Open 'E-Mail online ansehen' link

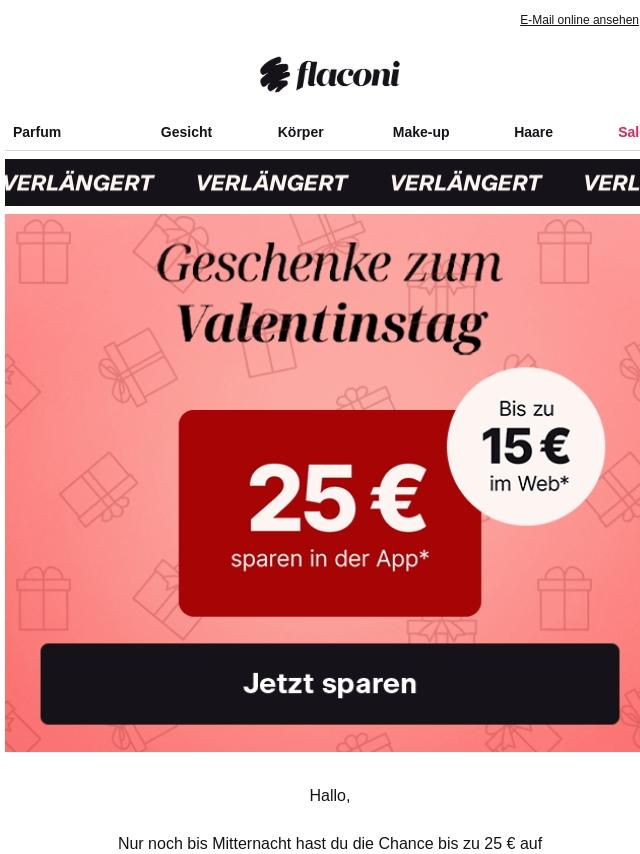tap(579, 20)
